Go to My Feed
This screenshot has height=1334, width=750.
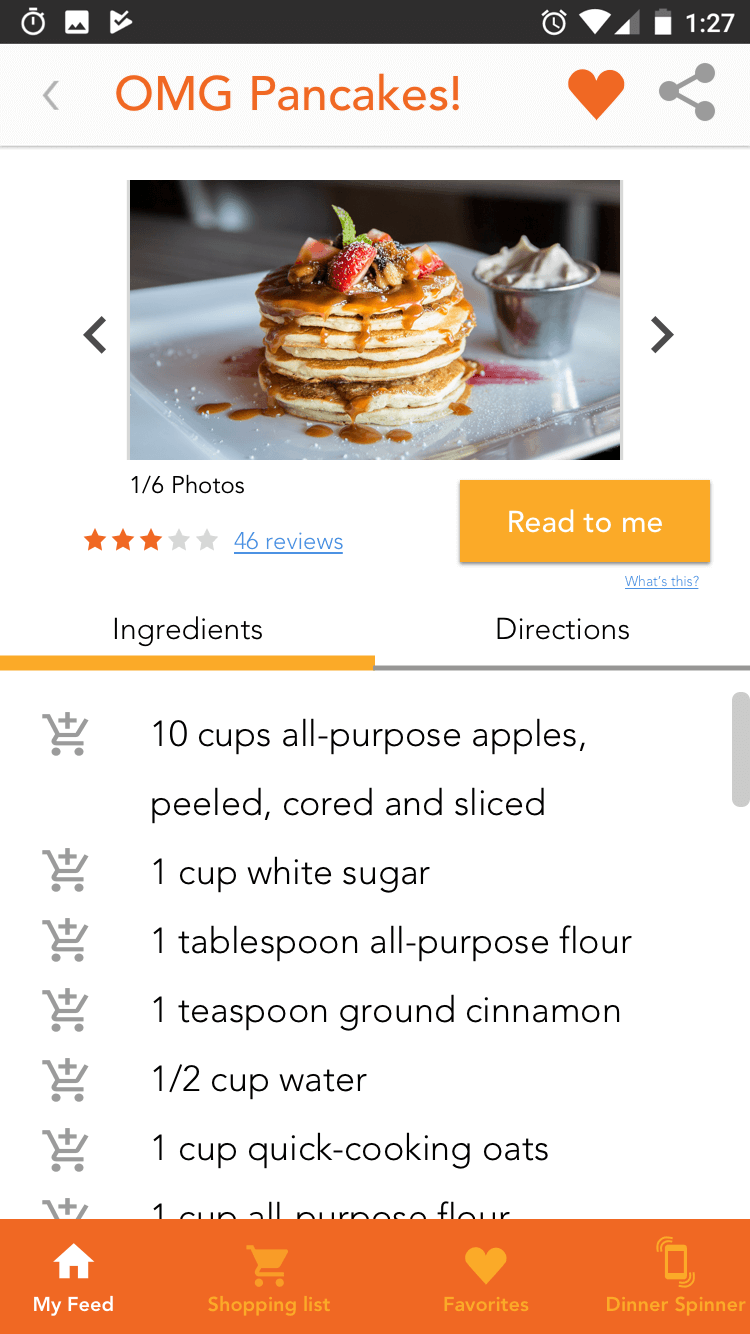tap(73, 1277)
